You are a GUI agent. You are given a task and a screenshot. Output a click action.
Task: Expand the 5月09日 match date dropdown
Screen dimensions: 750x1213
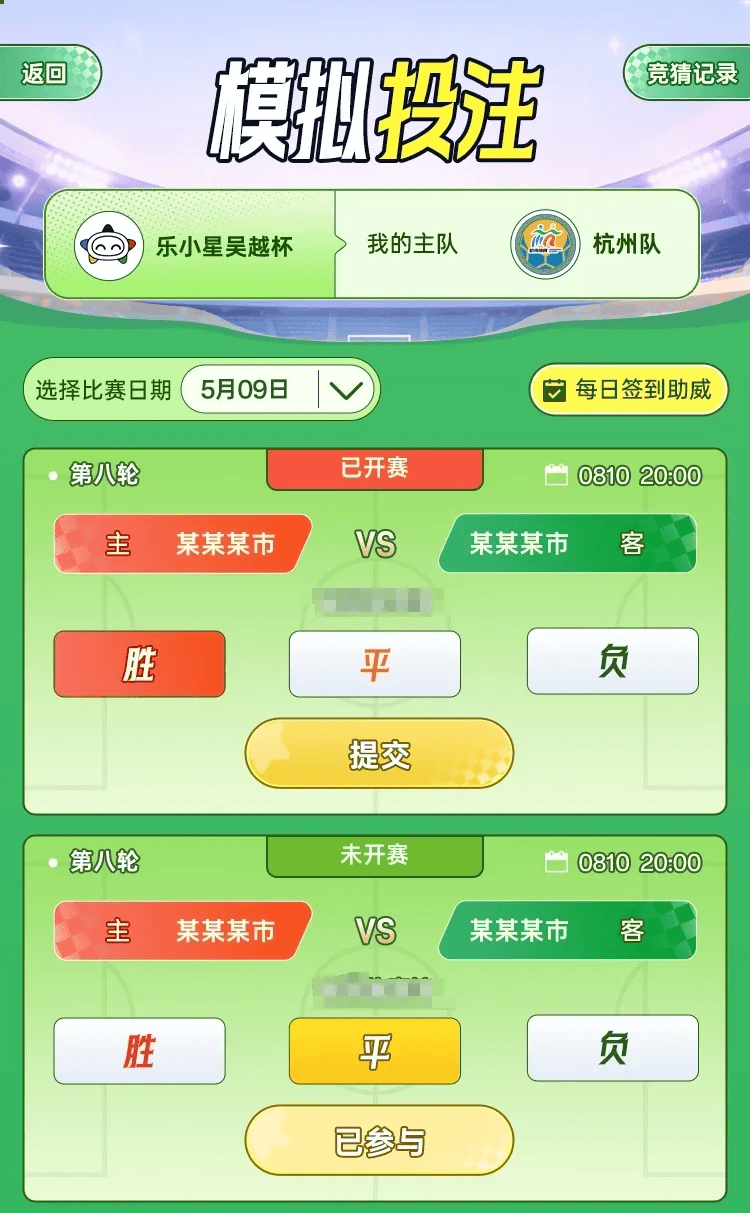coord(279,390)
